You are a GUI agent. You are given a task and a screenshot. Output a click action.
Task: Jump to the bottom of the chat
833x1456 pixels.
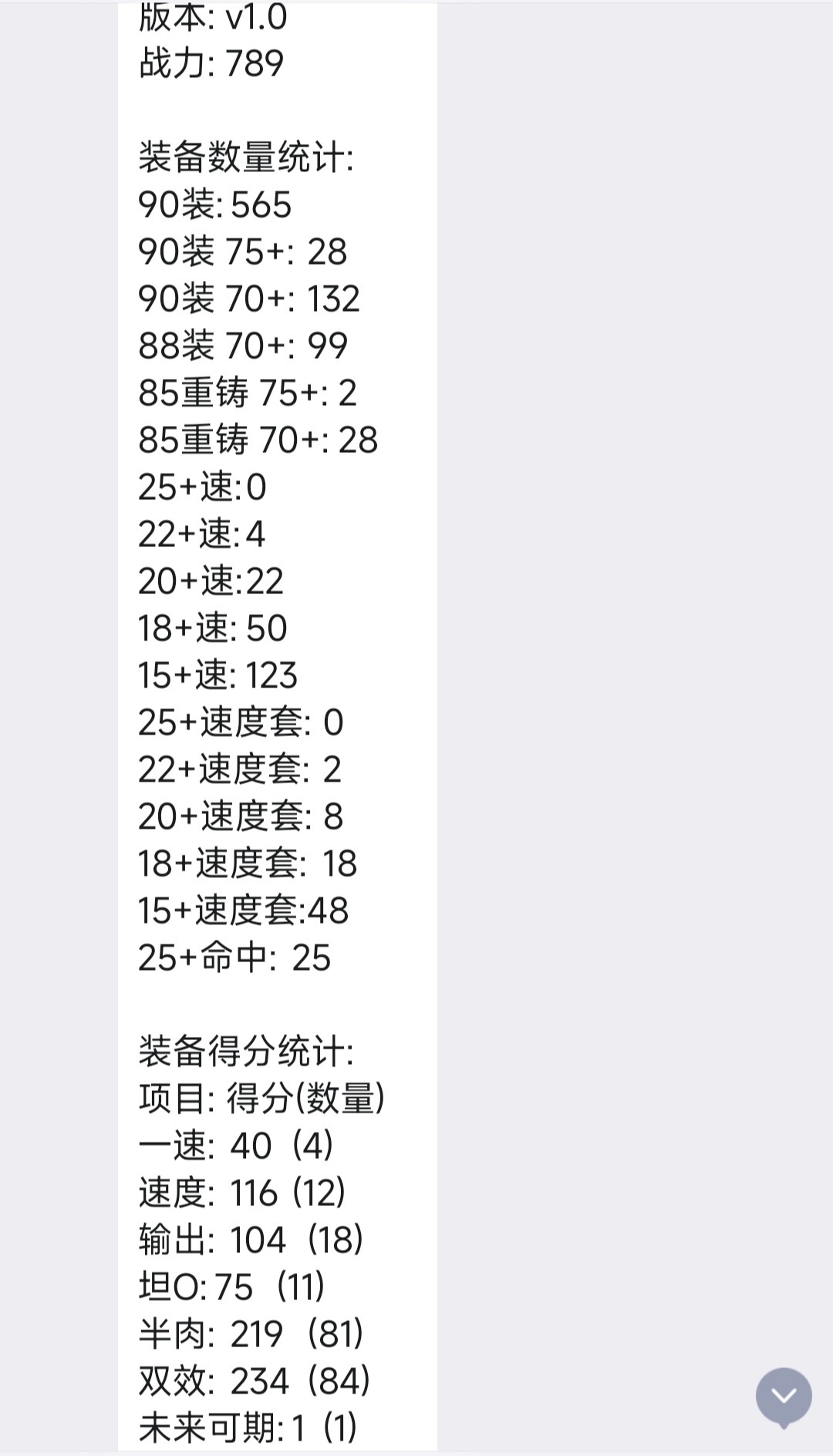click(784, 1397)
